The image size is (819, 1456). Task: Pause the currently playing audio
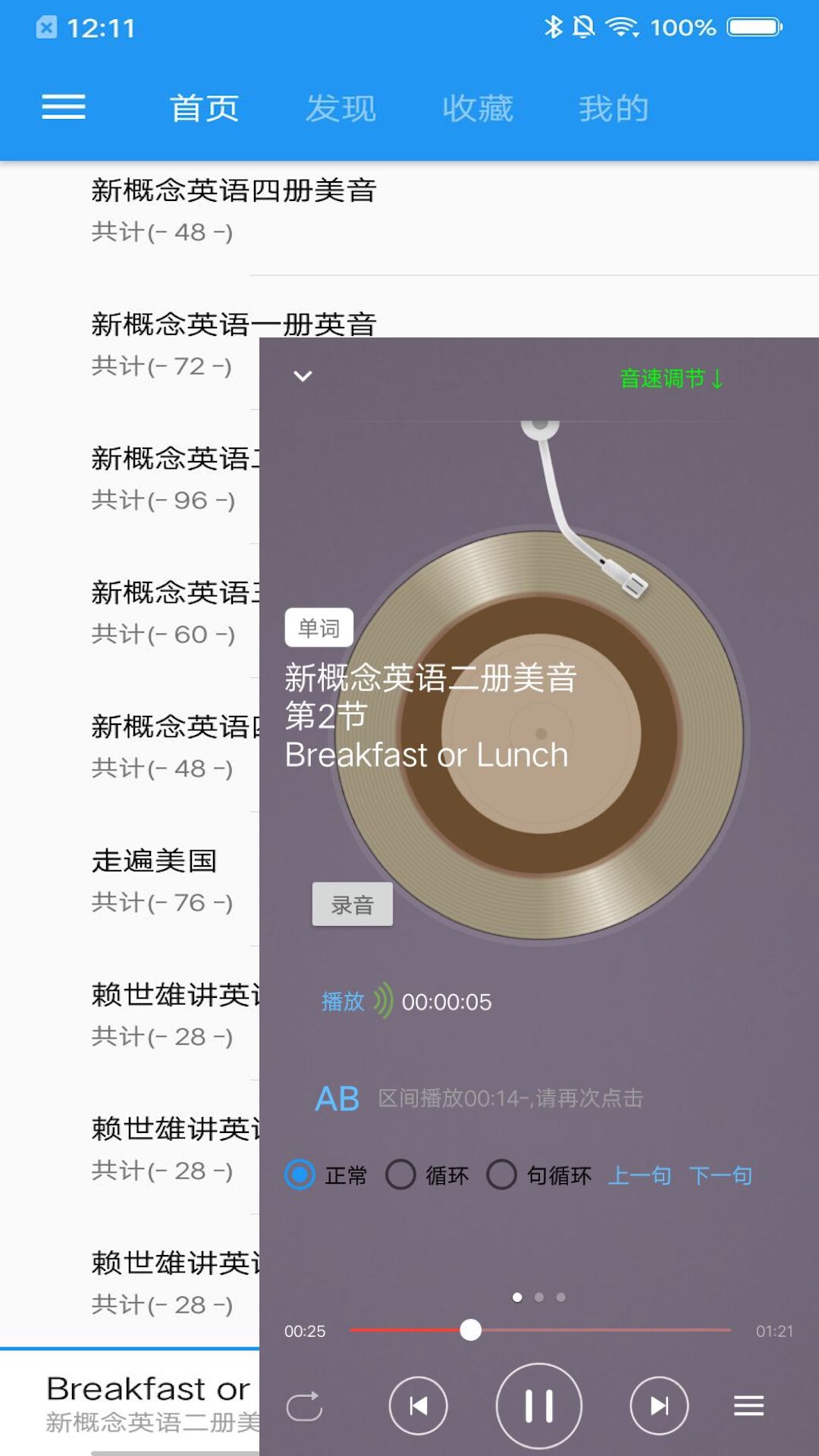click(539, 1404)
